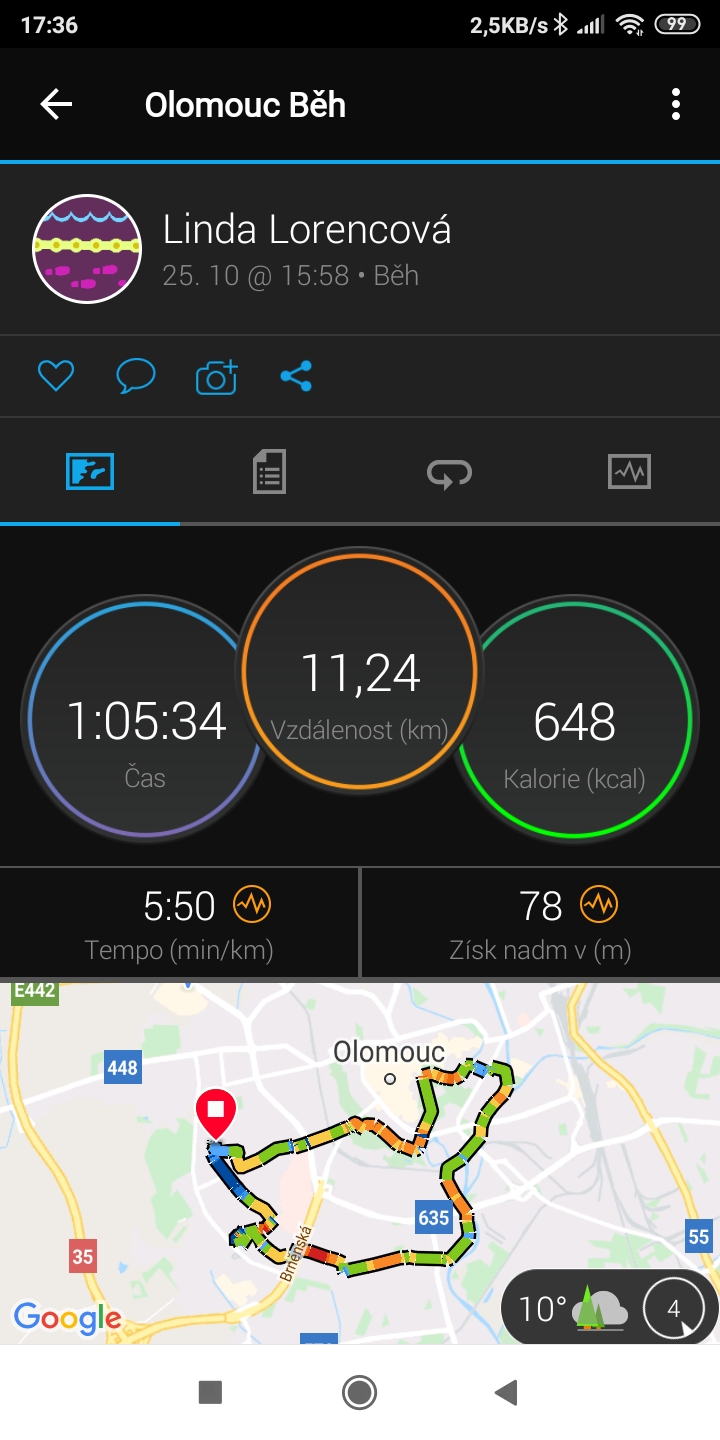Select the activity overview tab
This screenshot has width=720, height=1440.
click(90, 471)
